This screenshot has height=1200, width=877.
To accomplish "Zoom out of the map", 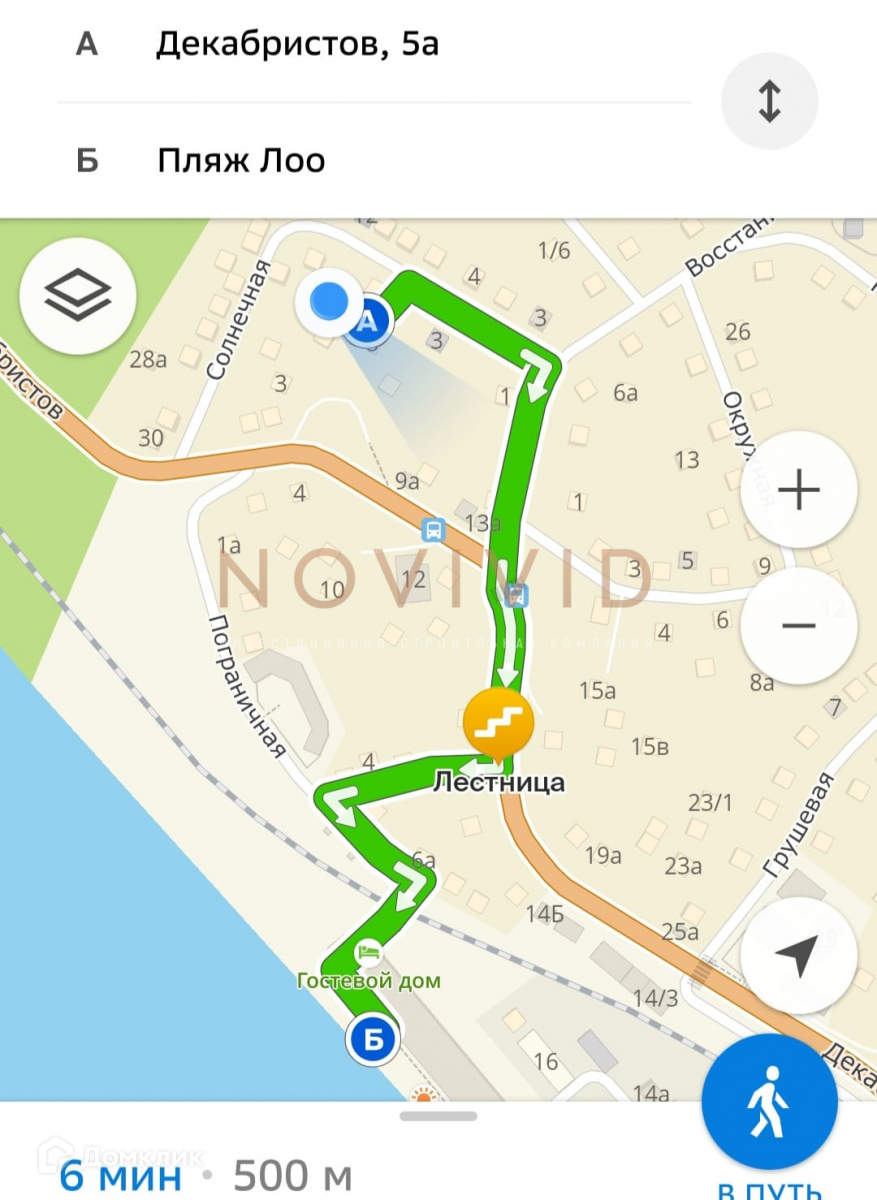I will tap(798, 626).
